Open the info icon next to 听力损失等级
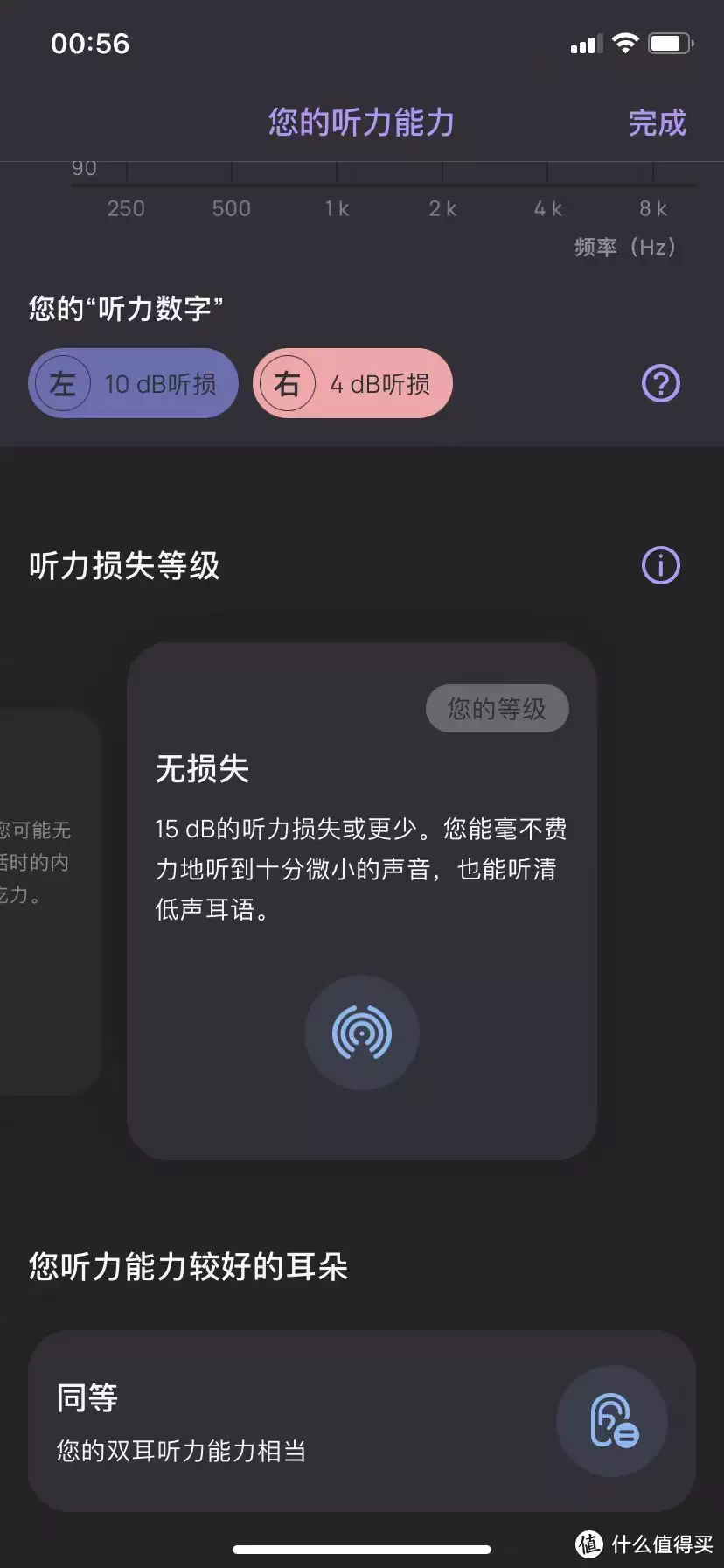 (661, 565)
